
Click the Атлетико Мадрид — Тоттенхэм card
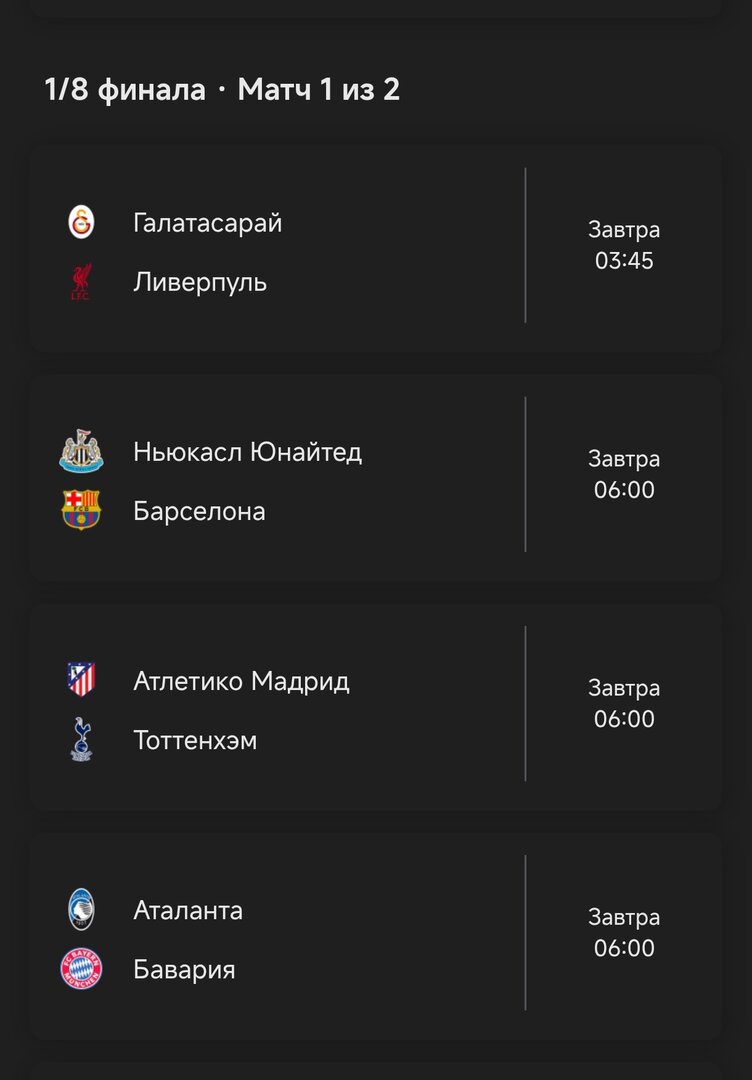pos(376,710)
